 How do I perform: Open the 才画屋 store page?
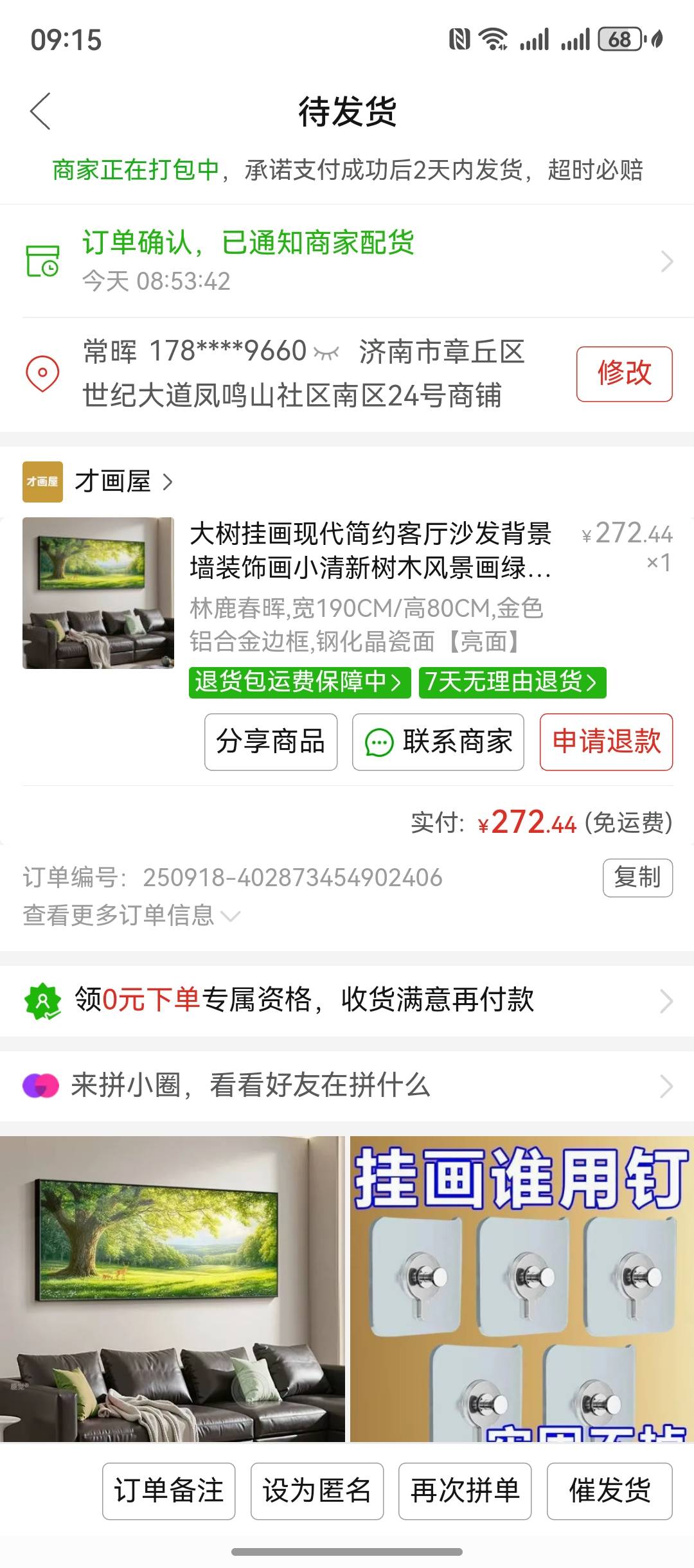[x=112, y=481]
